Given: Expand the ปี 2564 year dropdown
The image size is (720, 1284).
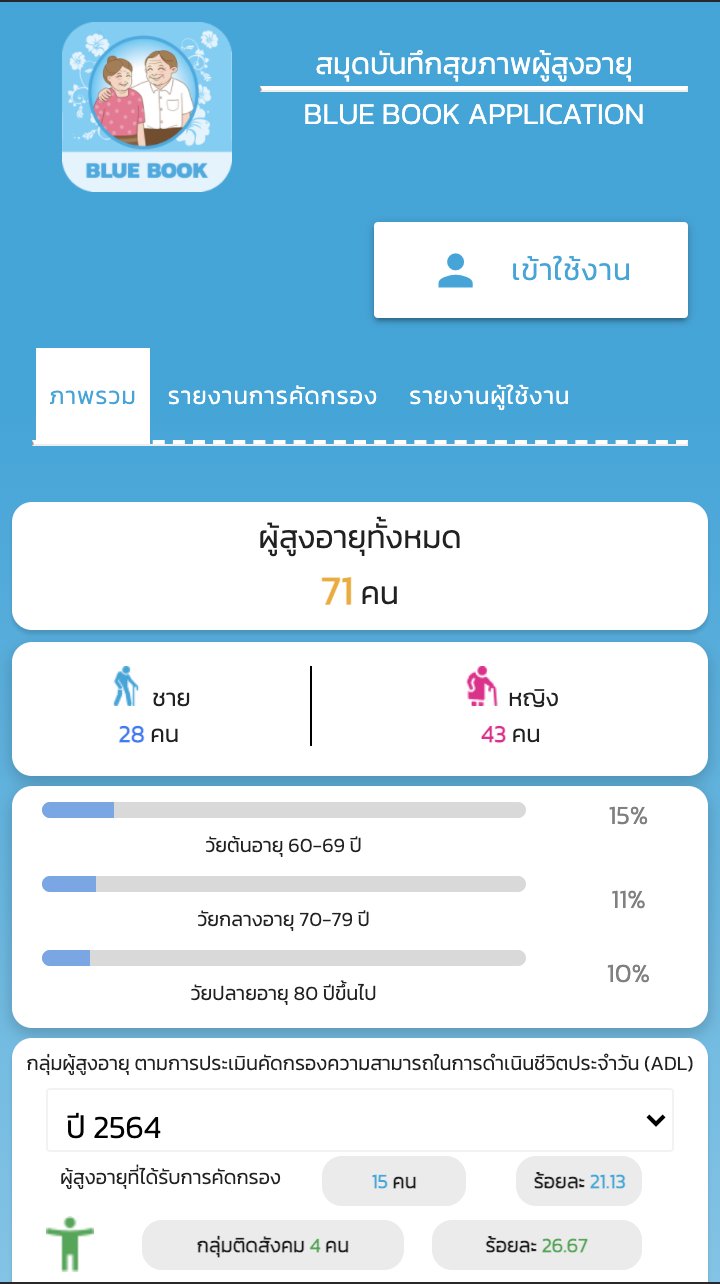Looking at the screenshot, I should pos(360,1121).
